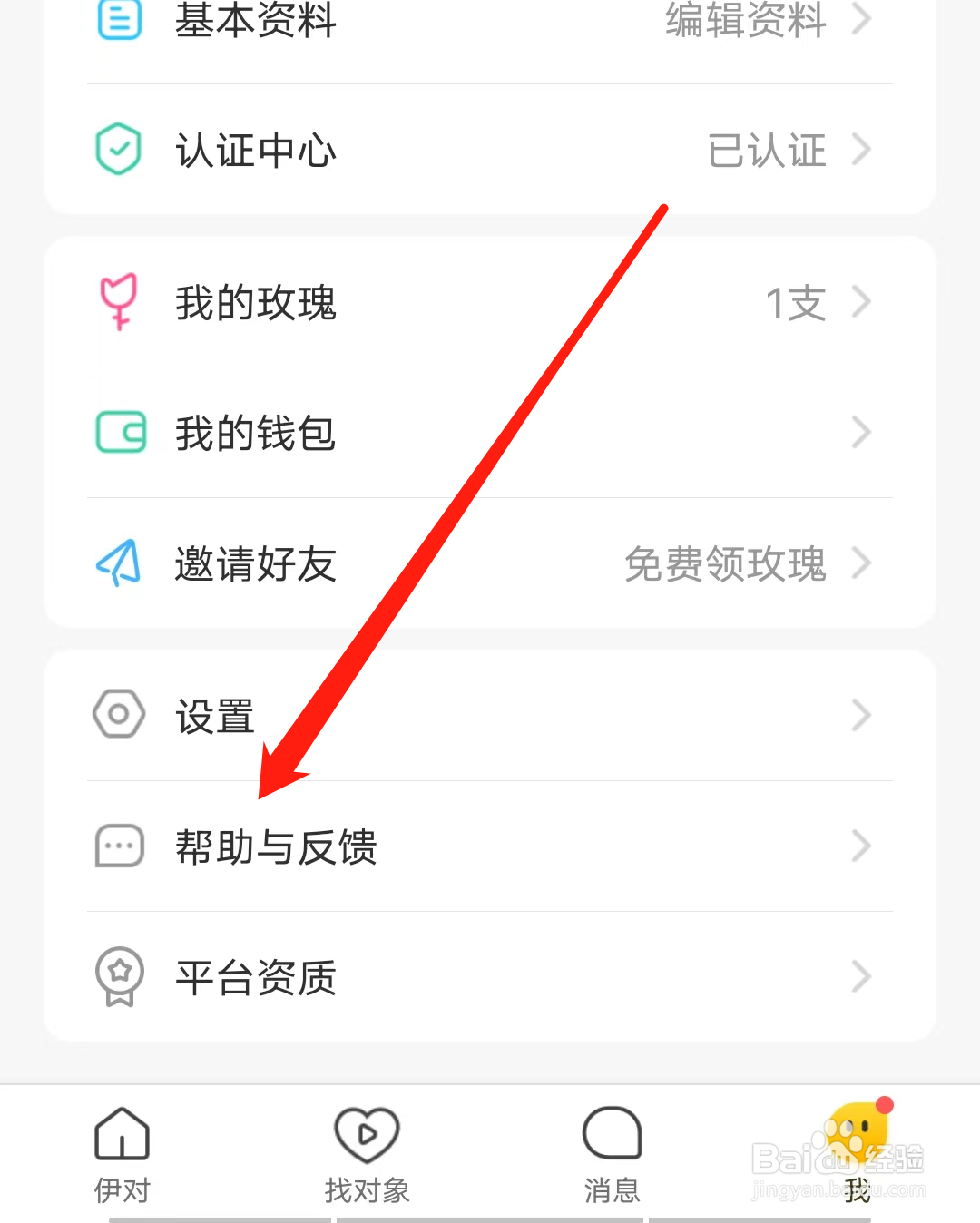The width and height of the screenshot is (980, 1223).
Task: Select the rose icon beside 我的玫瑰
Action: click(x=118, y=302)
